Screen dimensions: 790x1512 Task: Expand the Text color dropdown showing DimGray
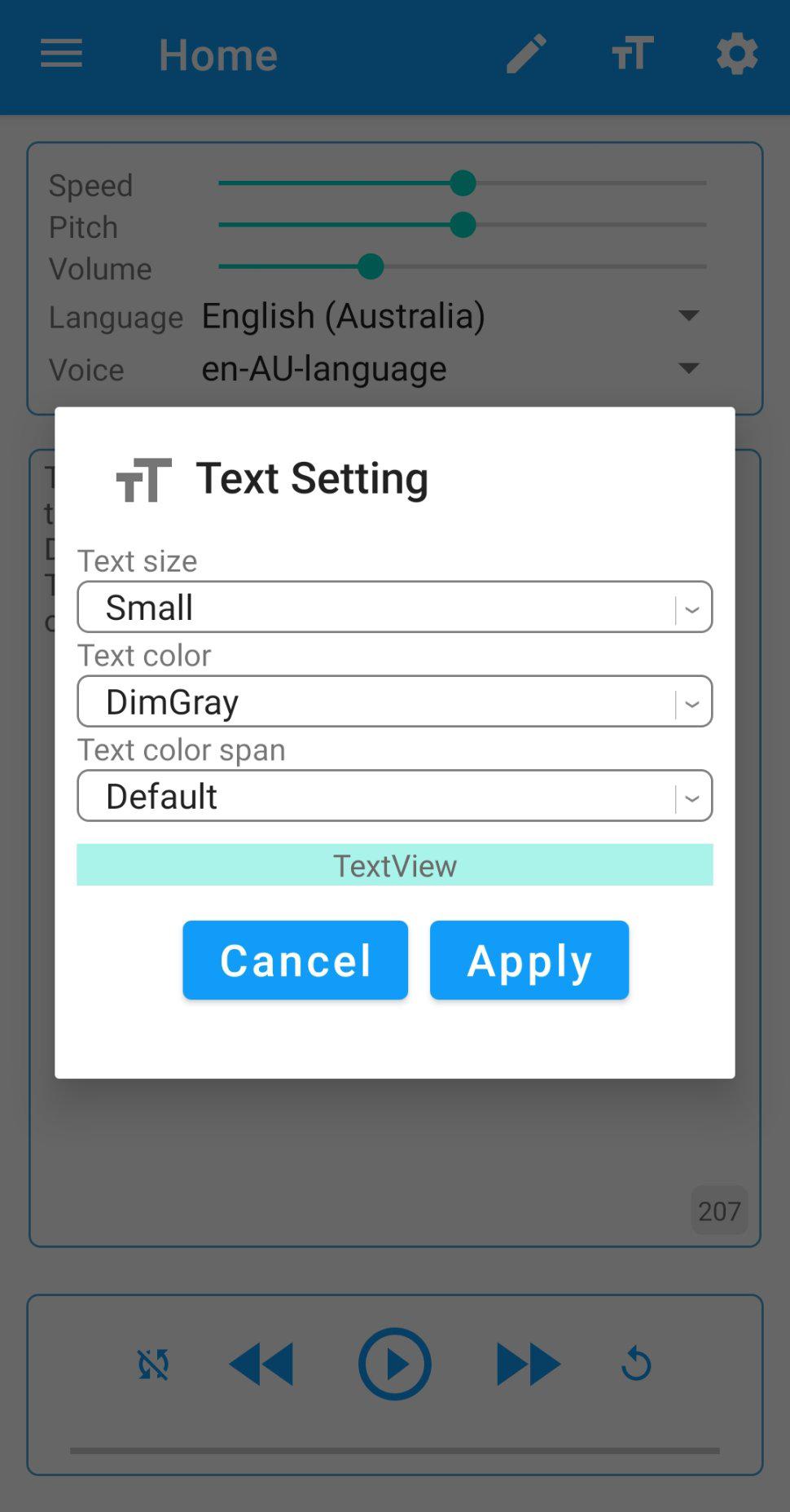pyautogui.click(x=395, y=701)
